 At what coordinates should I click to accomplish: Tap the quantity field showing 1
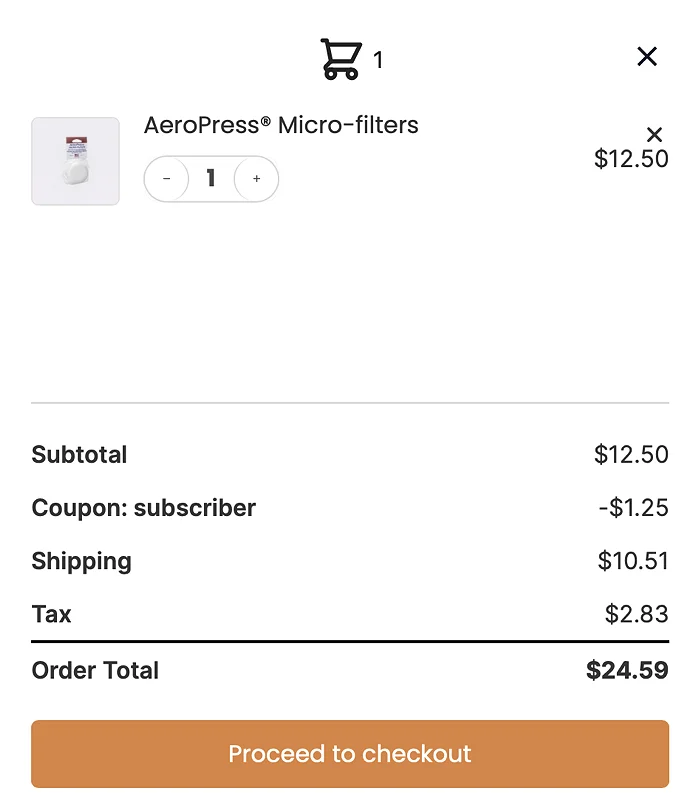(211, 179)
